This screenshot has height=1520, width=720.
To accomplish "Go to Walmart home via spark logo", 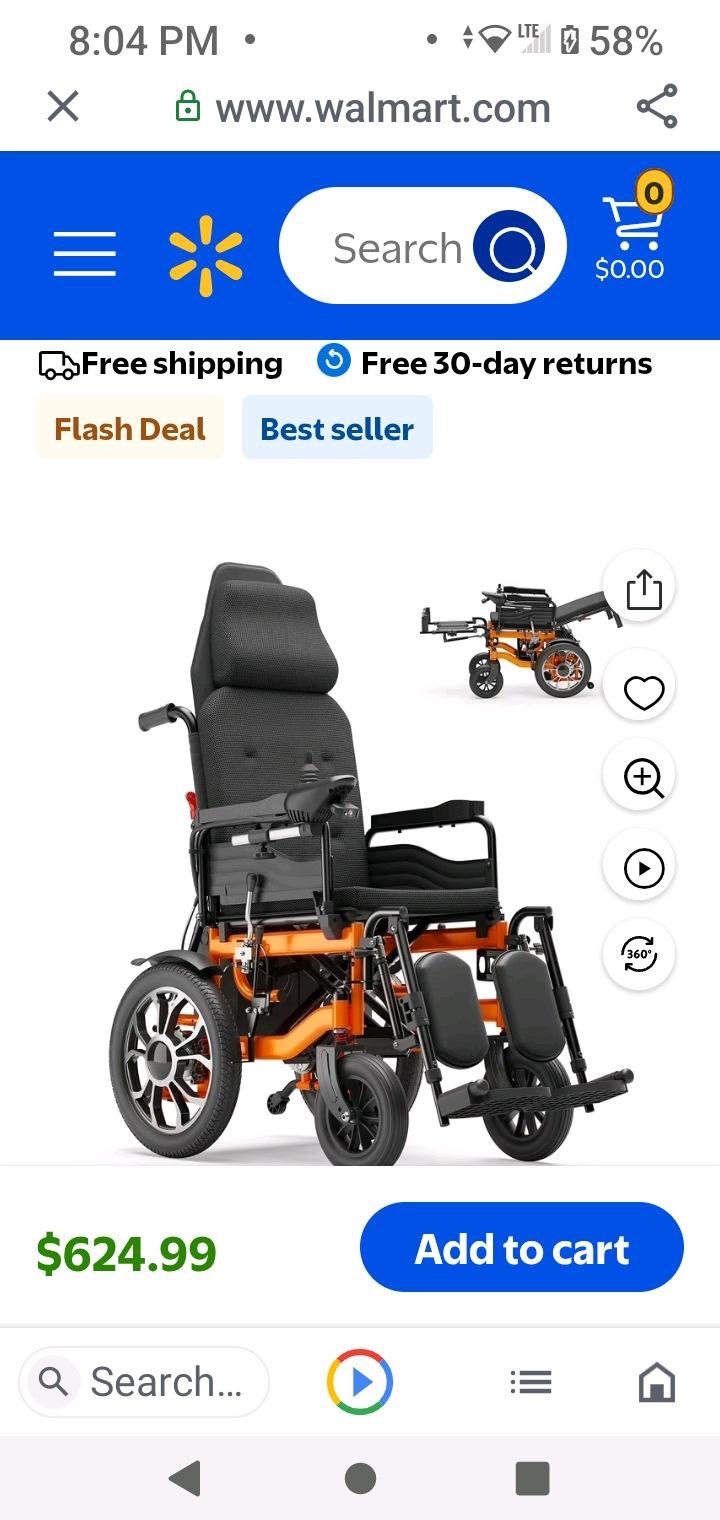I will click(x=205, y=255).
